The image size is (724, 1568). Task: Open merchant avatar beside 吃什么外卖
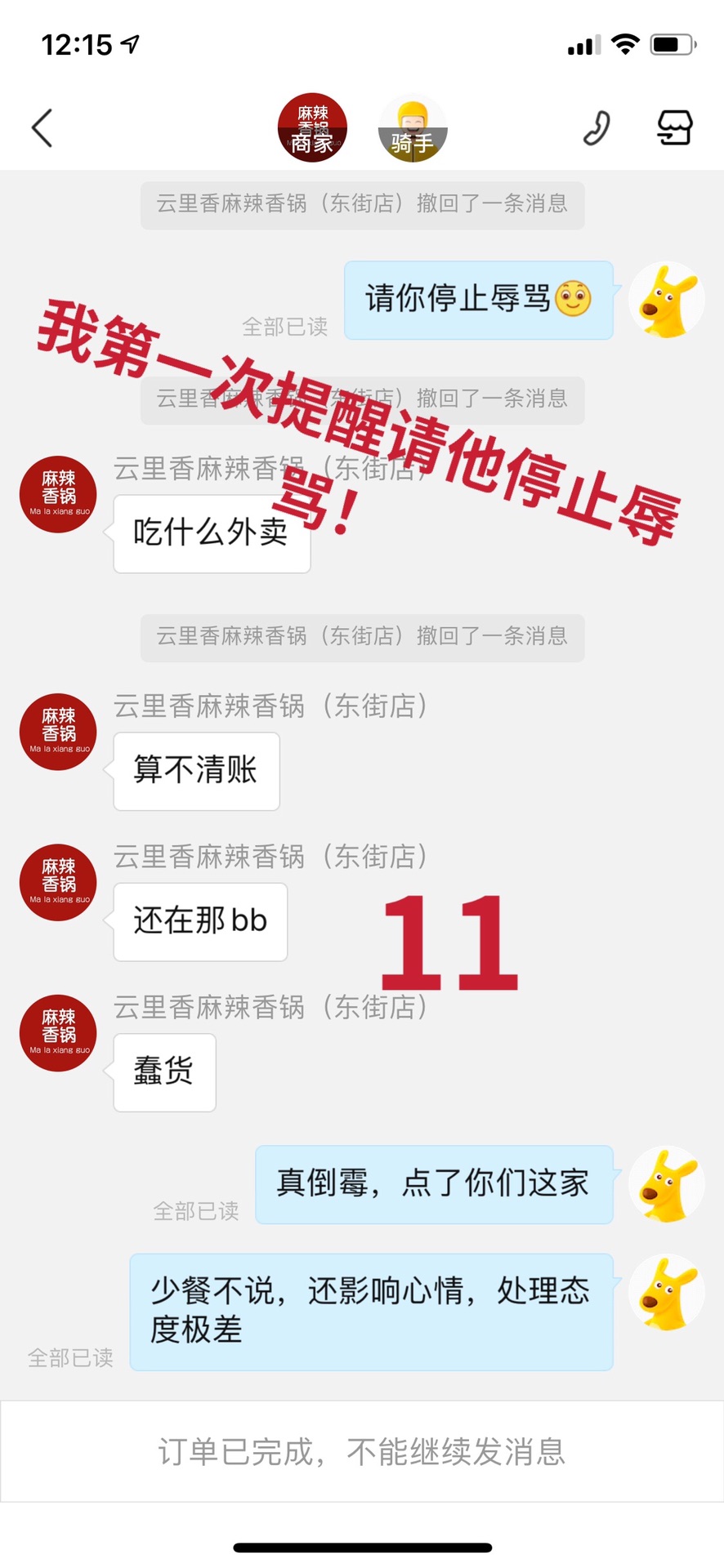coord(58,494)
